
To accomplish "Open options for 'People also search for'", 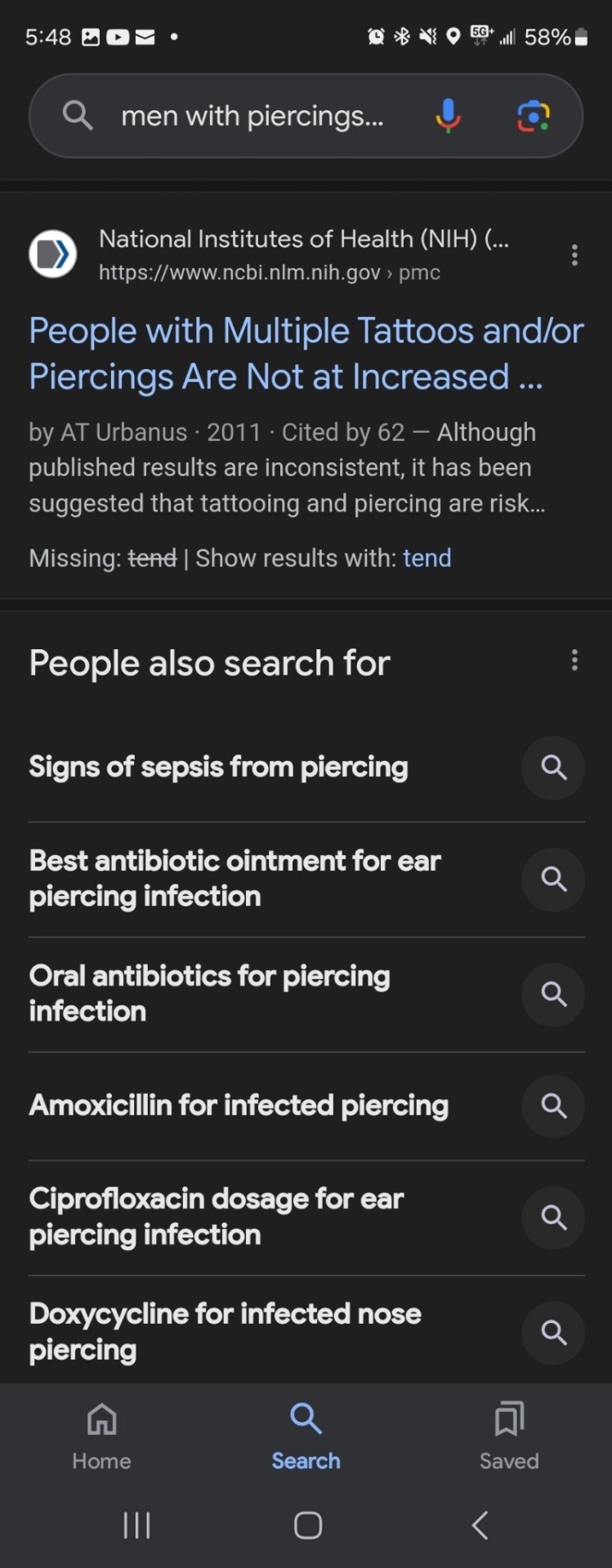I will [x=574, y=661].
